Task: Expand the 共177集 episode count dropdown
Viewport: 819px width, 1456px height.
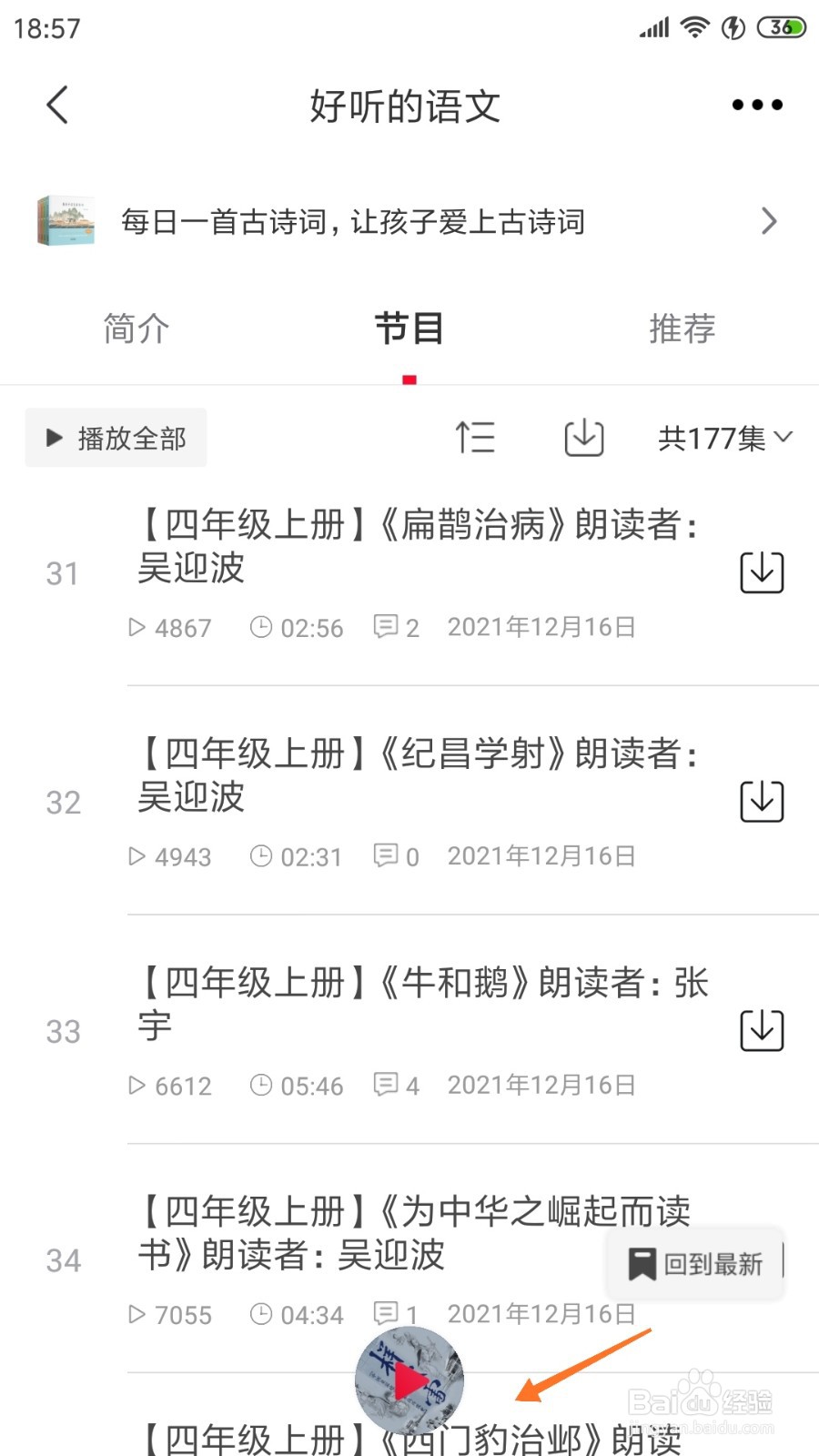Action: (723, 438)
